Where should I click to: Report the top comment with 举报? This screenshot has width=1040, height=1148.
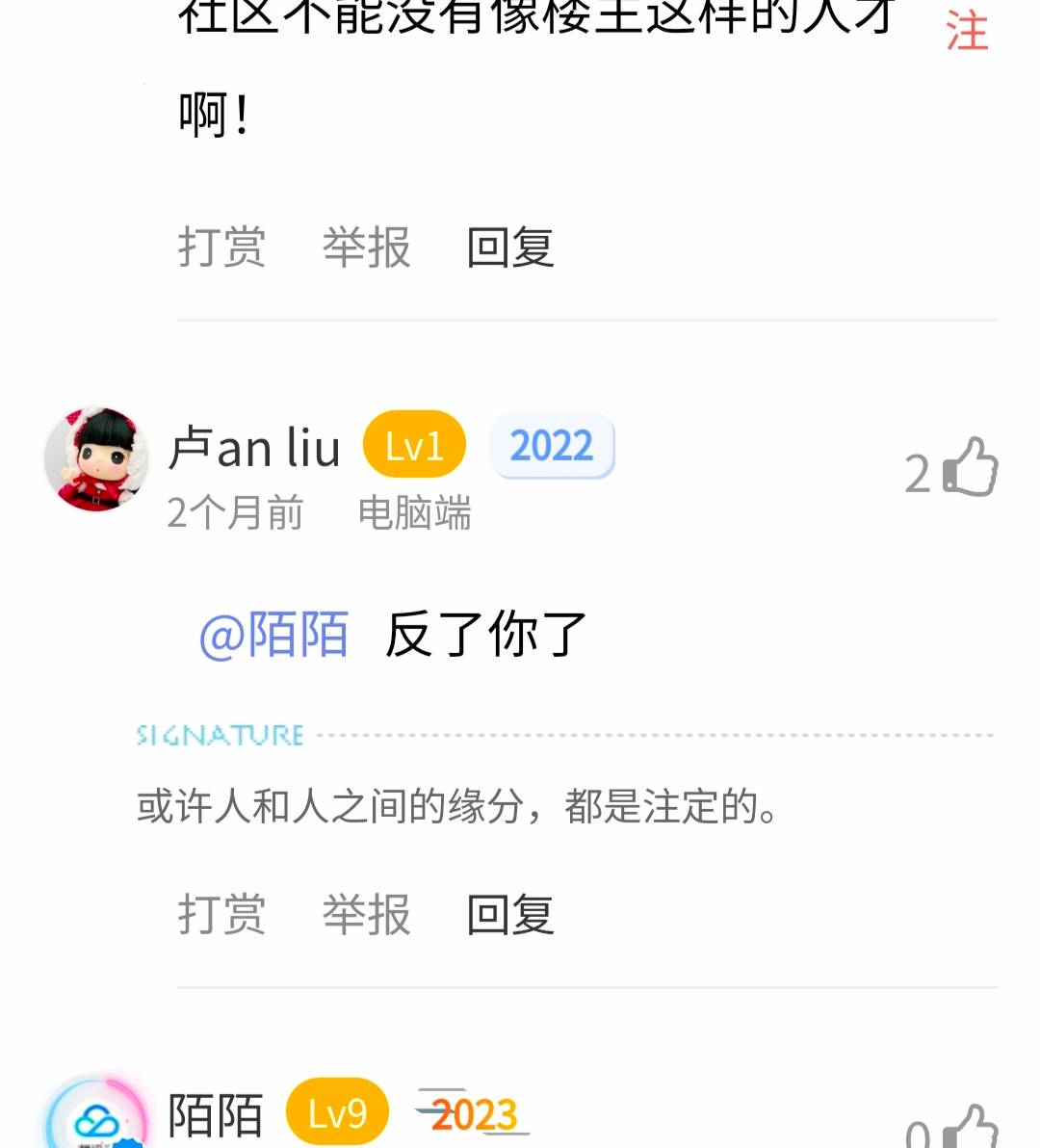coord(366,247)
